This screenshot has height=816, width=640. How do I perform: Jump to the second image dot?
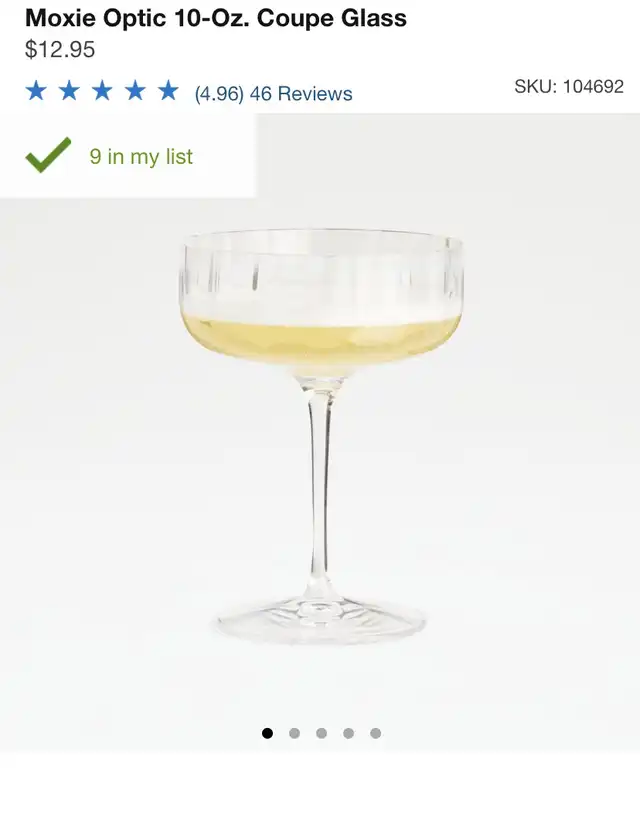[294, 733]
